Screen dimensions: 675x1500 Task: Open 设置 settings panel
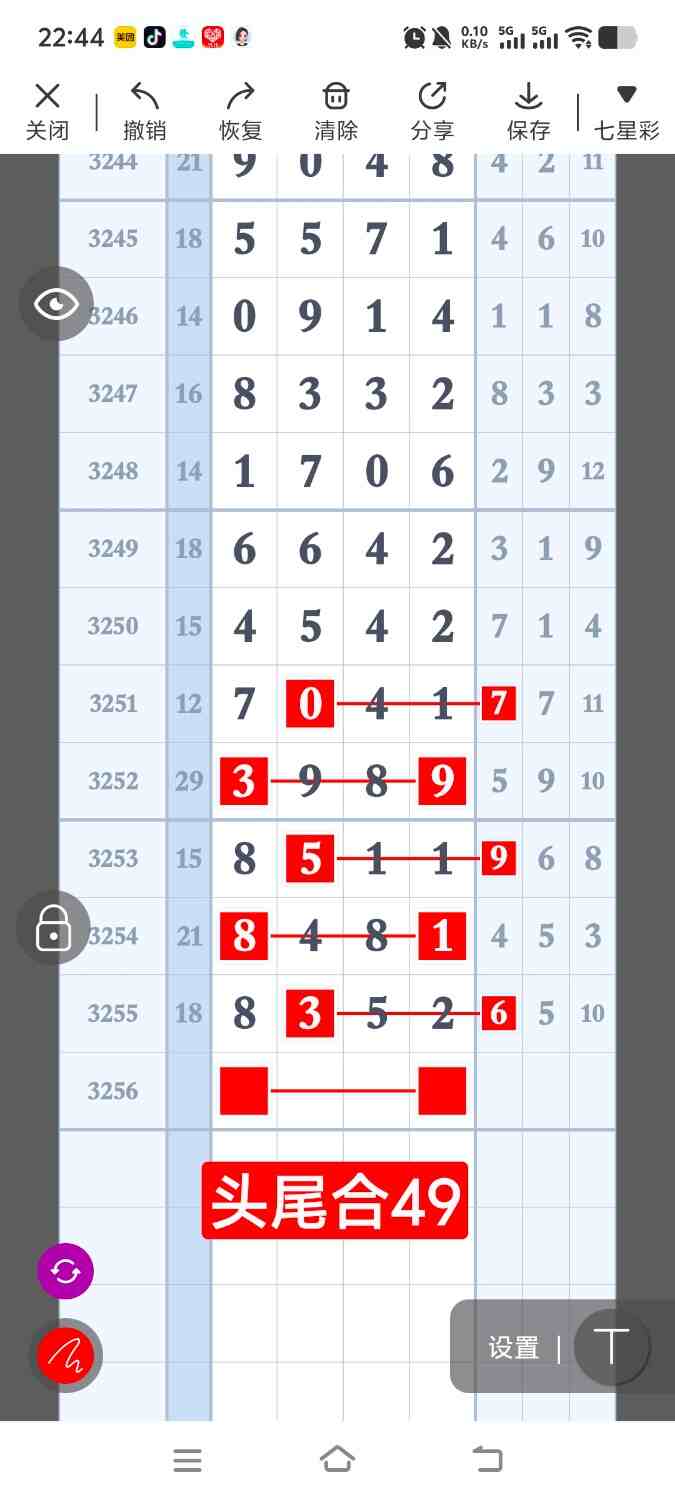(x=513, y=1348)
